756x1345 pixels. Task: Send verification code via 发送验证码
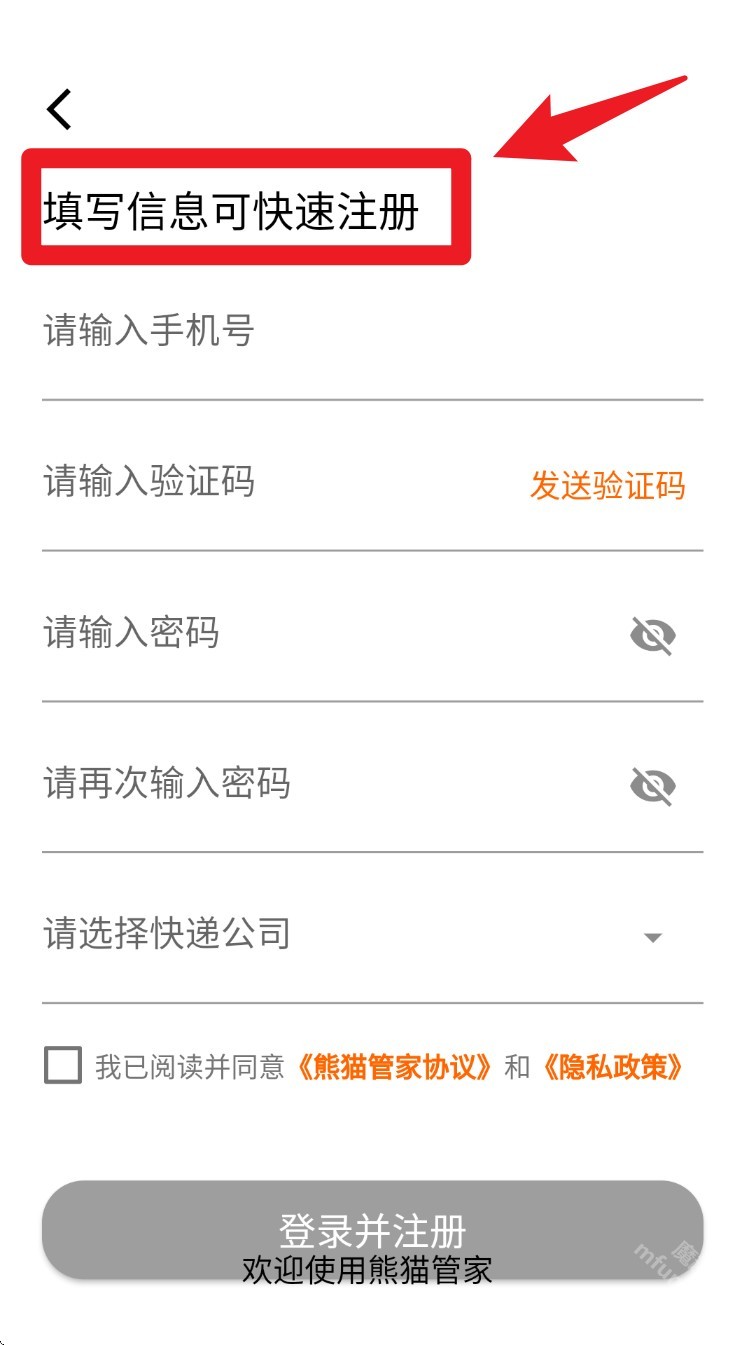(607, 486)
